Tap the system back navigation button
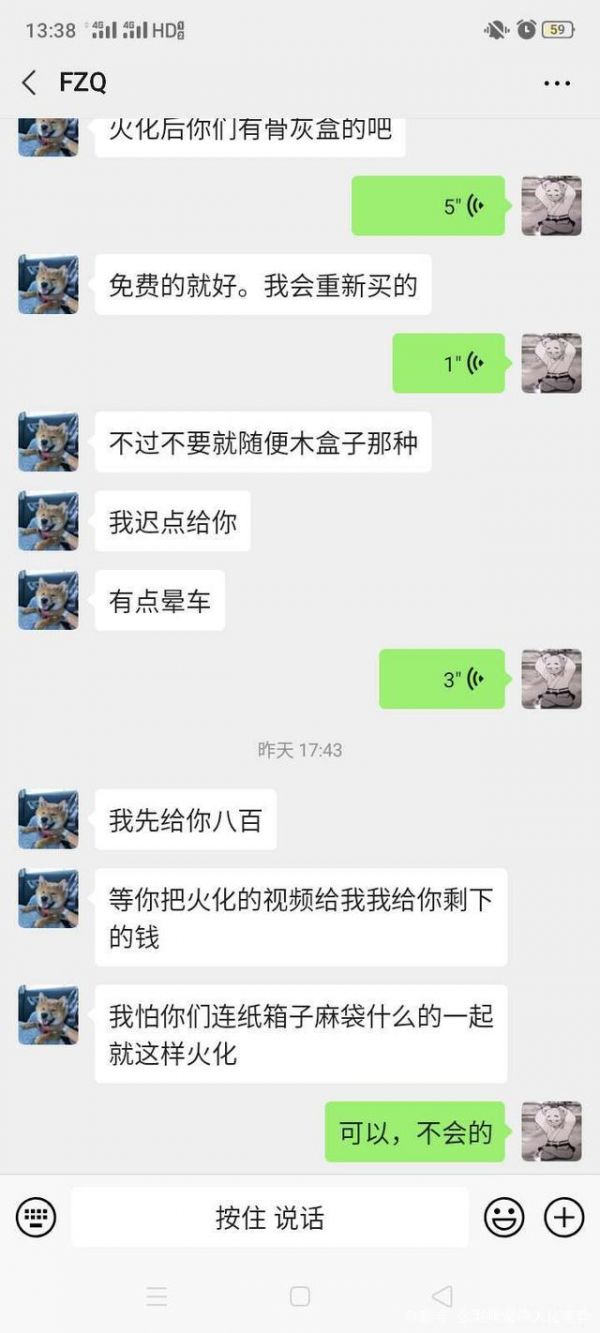The image size is (600, 1333). click(x=441, y=1296)
